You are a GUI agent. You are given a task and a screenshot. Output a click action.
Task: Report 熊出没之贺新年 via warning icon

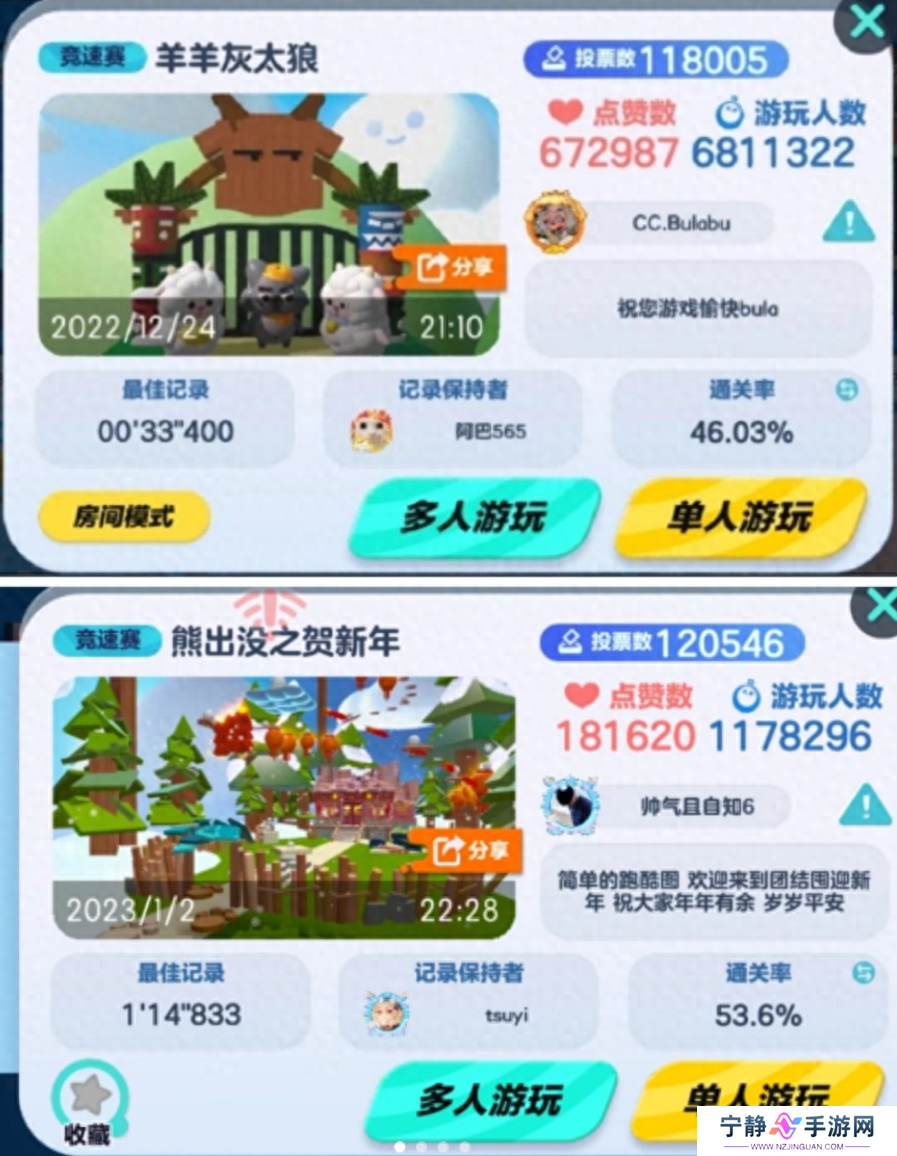click(865, 805)
